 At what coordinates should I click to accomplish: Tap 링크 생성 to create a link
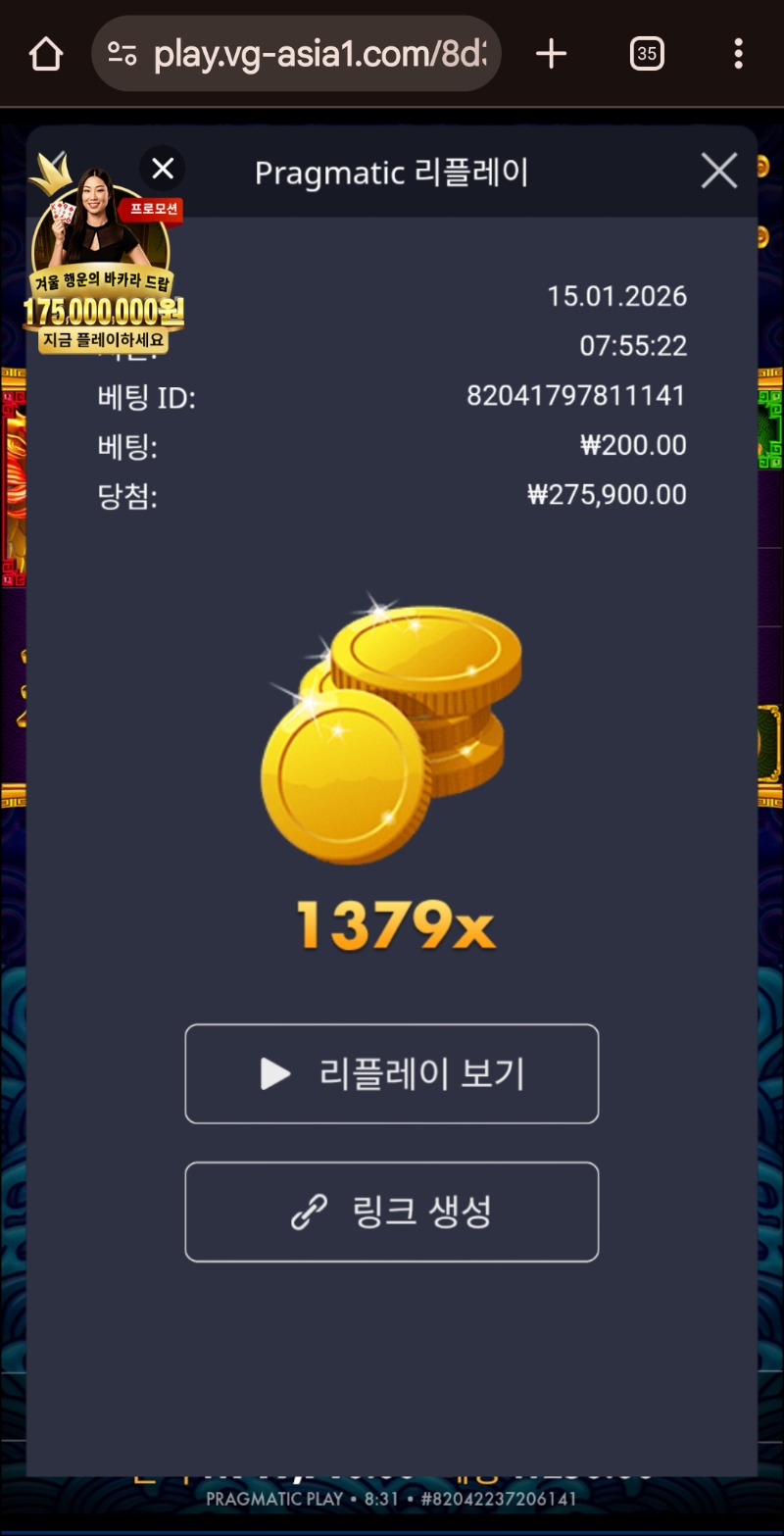coord(391,1213)
